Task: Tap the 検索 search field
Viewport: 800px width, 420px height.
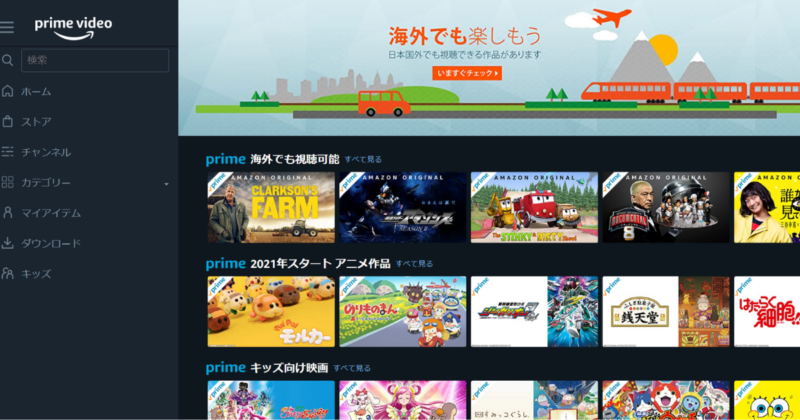Action: coord(95,60)
